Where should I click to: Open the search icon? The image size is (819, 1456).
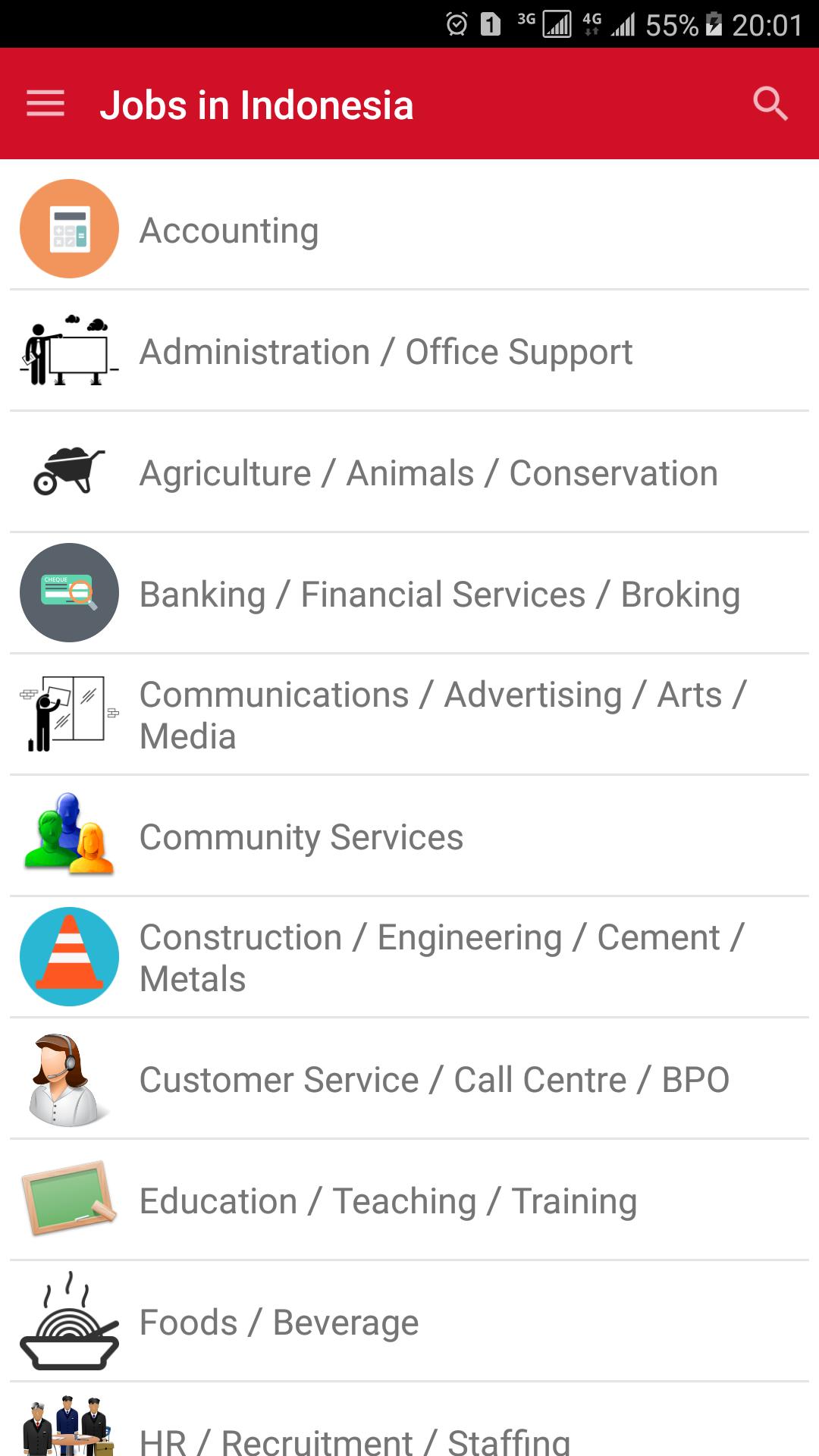pos(770,104)
